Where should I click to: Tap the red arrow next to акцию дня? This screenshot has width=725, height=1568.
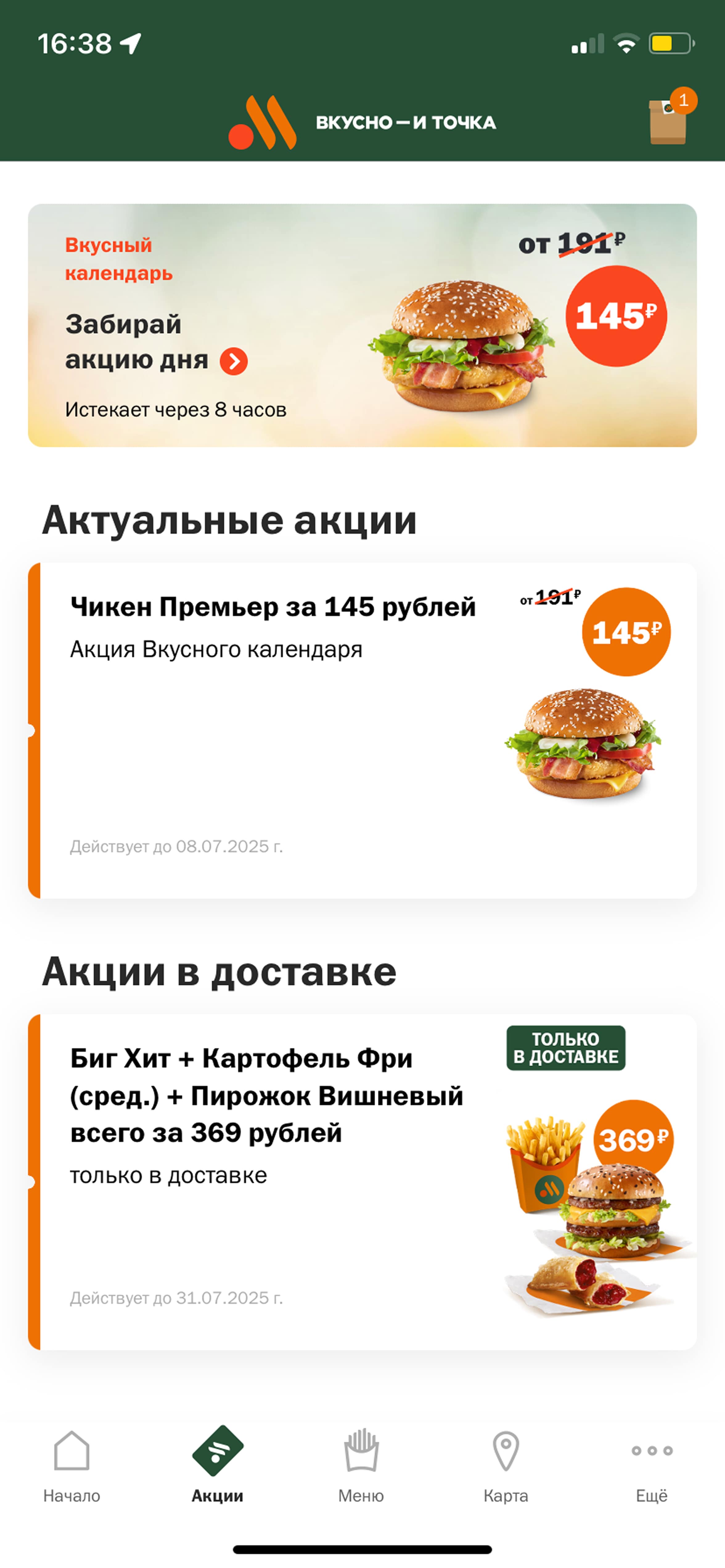tap(233, 361)
